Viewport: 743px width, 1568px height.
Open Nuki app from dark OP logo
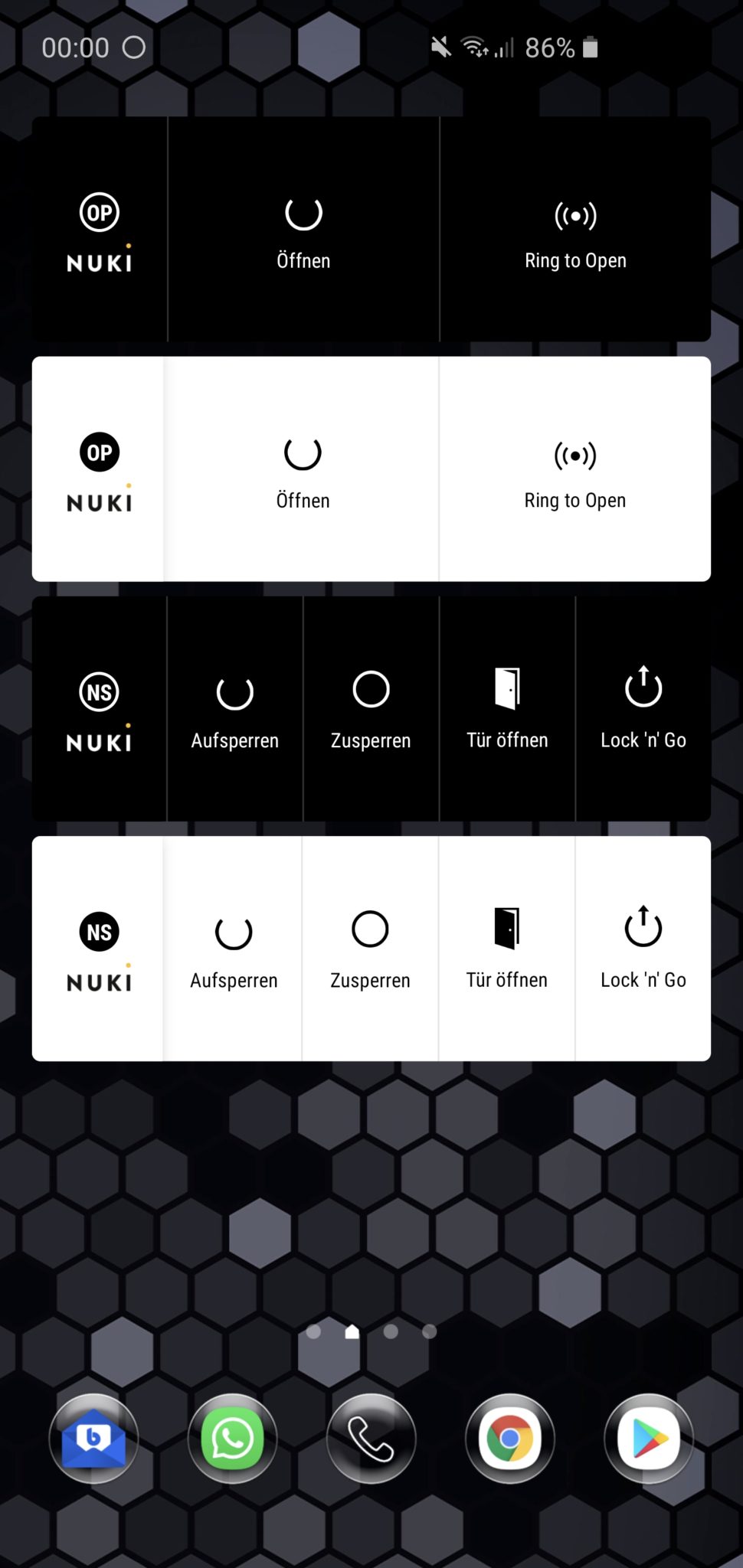tap(100, 230)
